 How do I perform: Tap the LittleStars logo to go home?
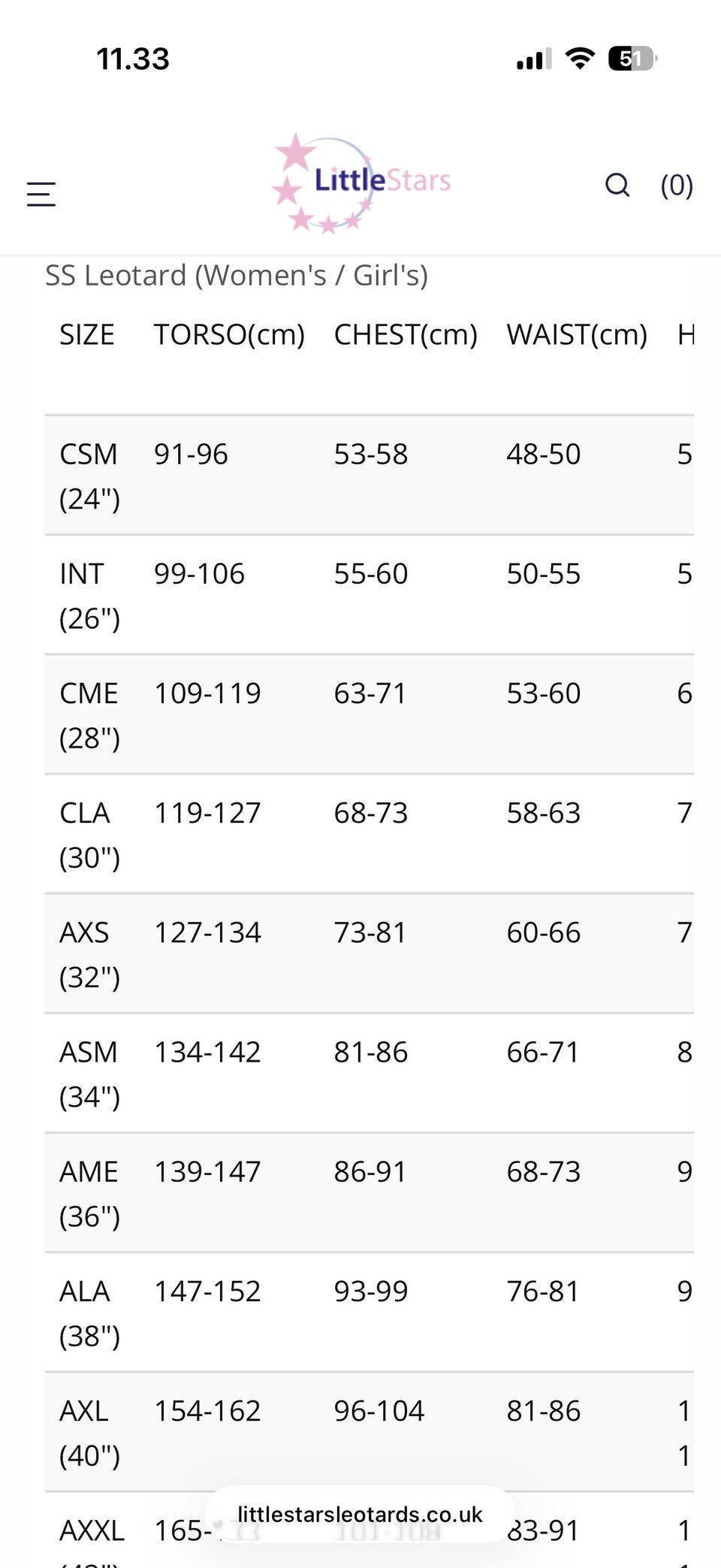360,183
